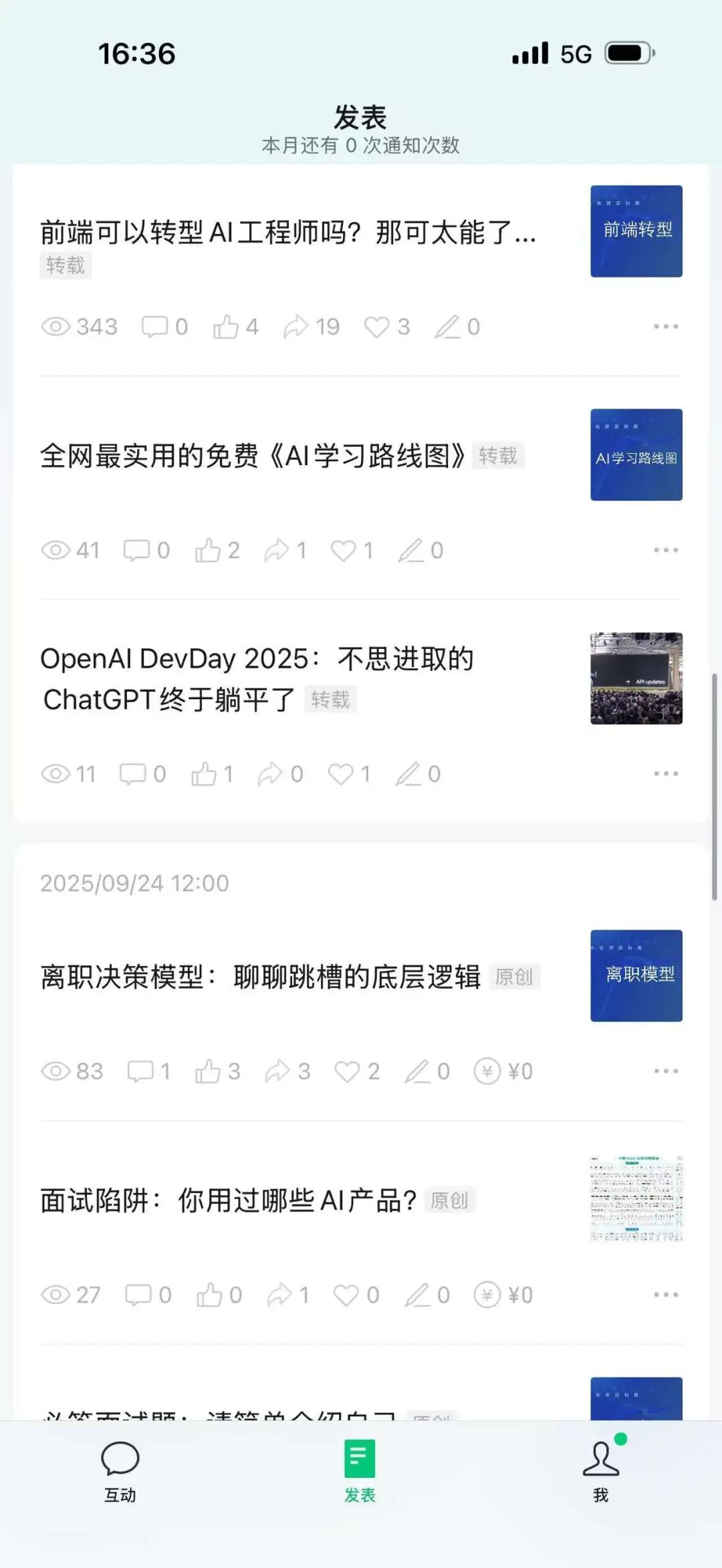View the 面试陷阱 article cover thumbnail

pyautogui.click(x=636, y=1199)
